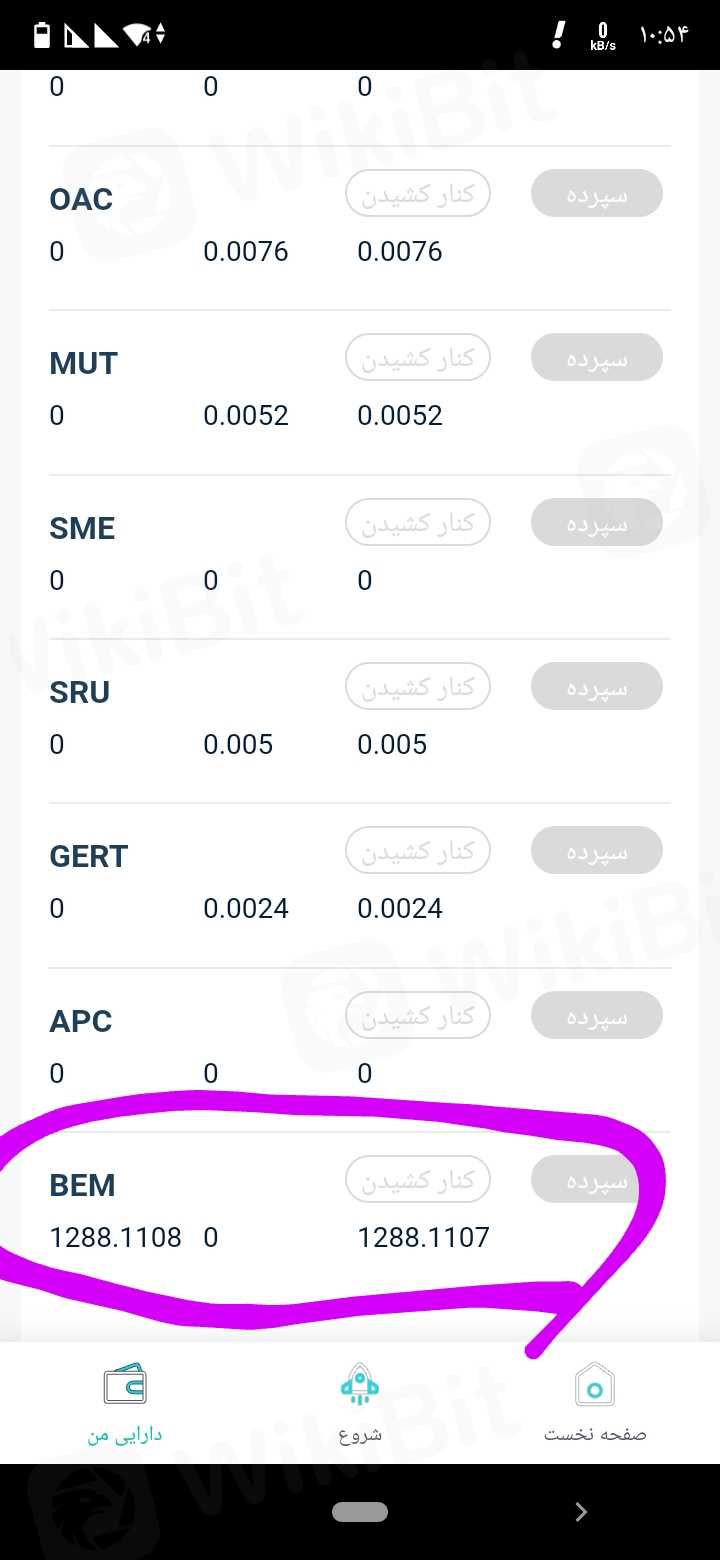Go to the صفحه نخست home tab
This screenshot has width=720, height=1560.
(595, 1404)
